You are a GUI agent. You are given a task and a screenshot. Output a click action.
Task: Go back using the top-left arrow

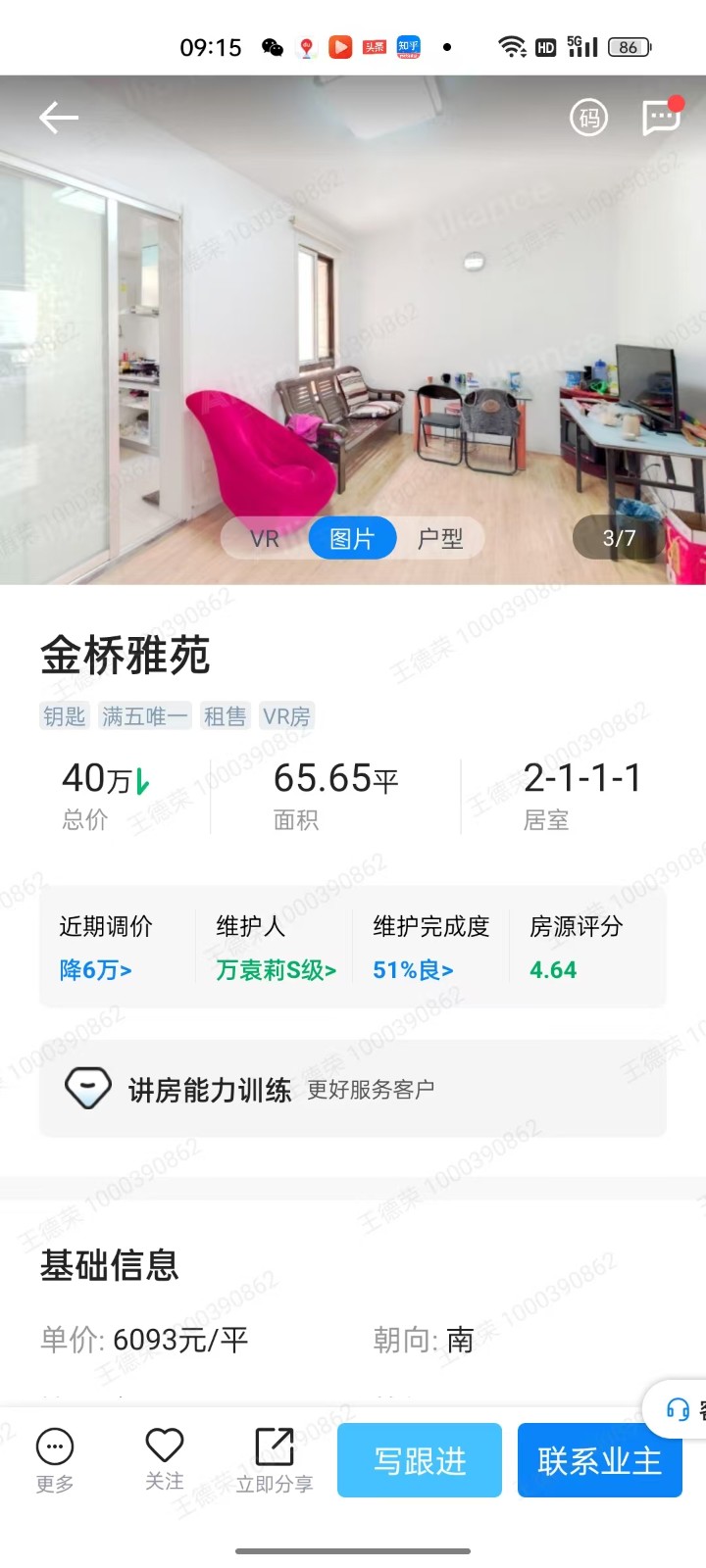pyautogui.click(x=59, y=119)
